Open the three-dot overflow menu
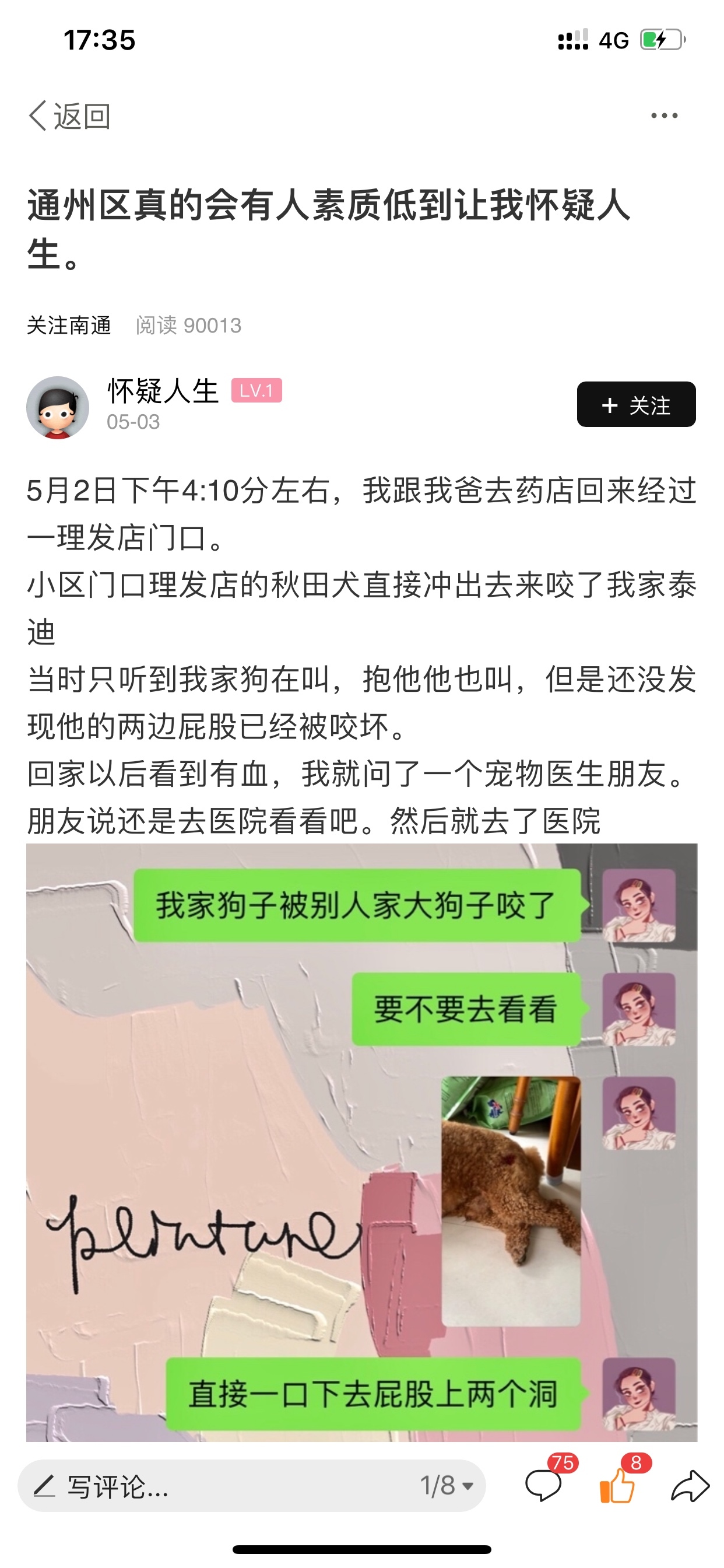The width and height of the screenshot is (724, 1568). pyautogui.click(x=664, y=116)
